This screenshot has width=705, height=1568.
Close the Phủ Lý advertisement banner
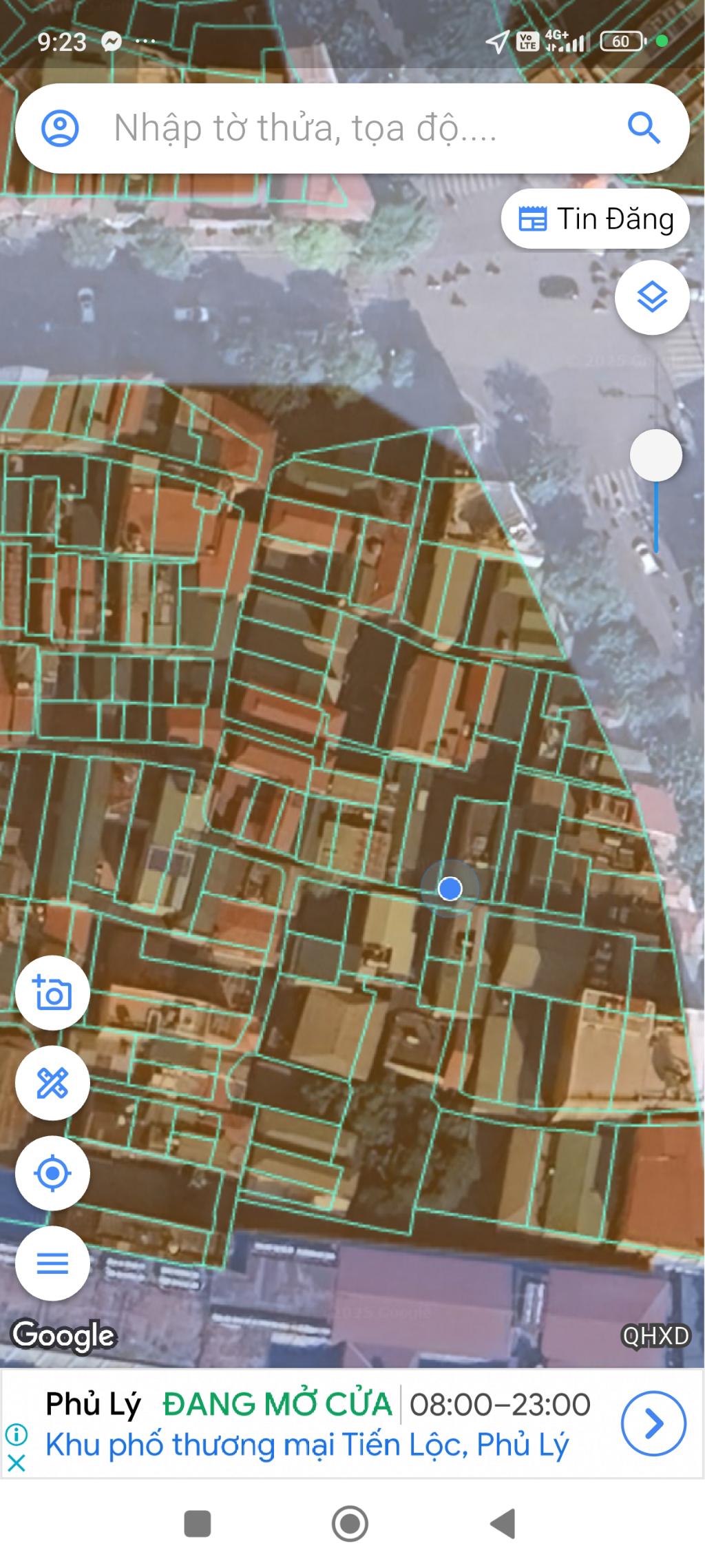(x=16, y=1463)
